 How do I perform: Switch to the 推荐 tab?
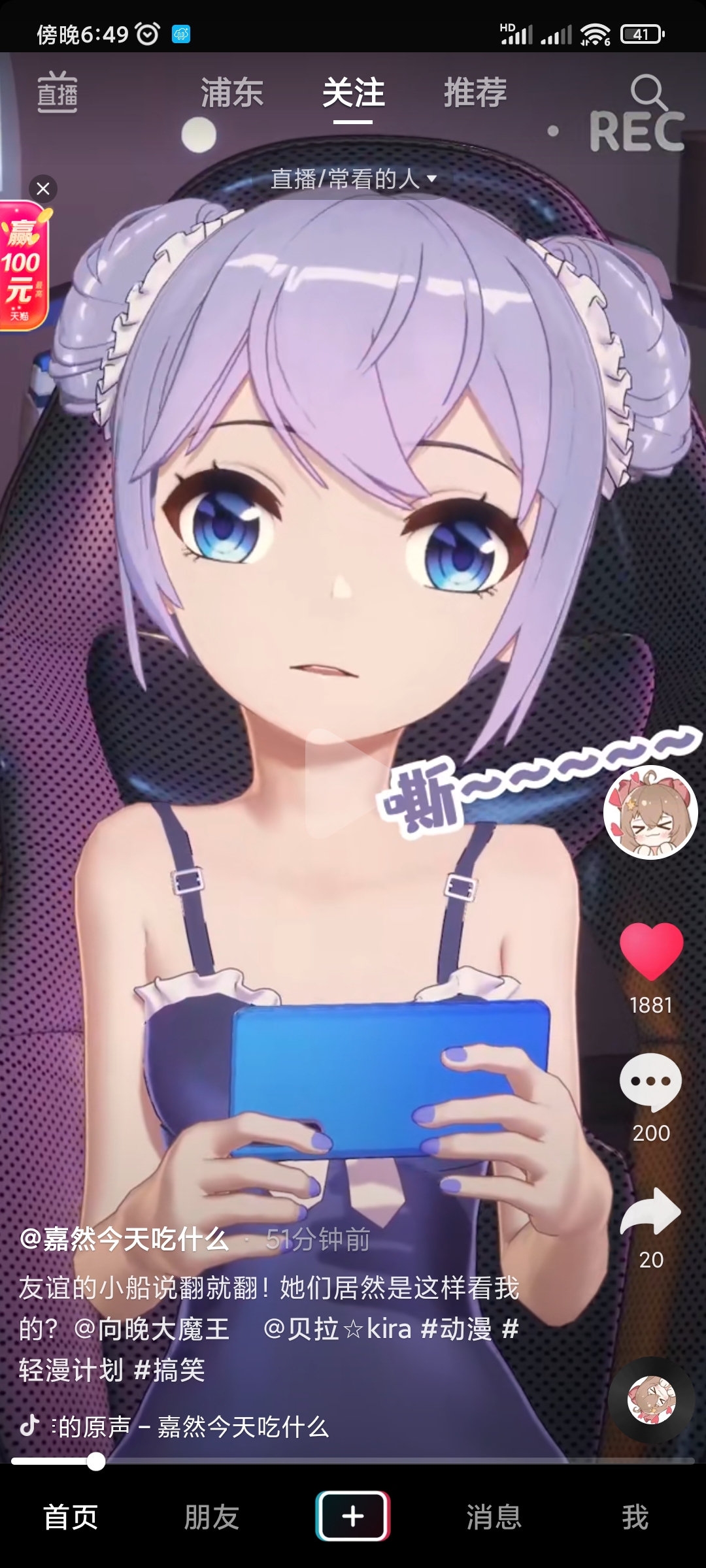coord(475,92)
